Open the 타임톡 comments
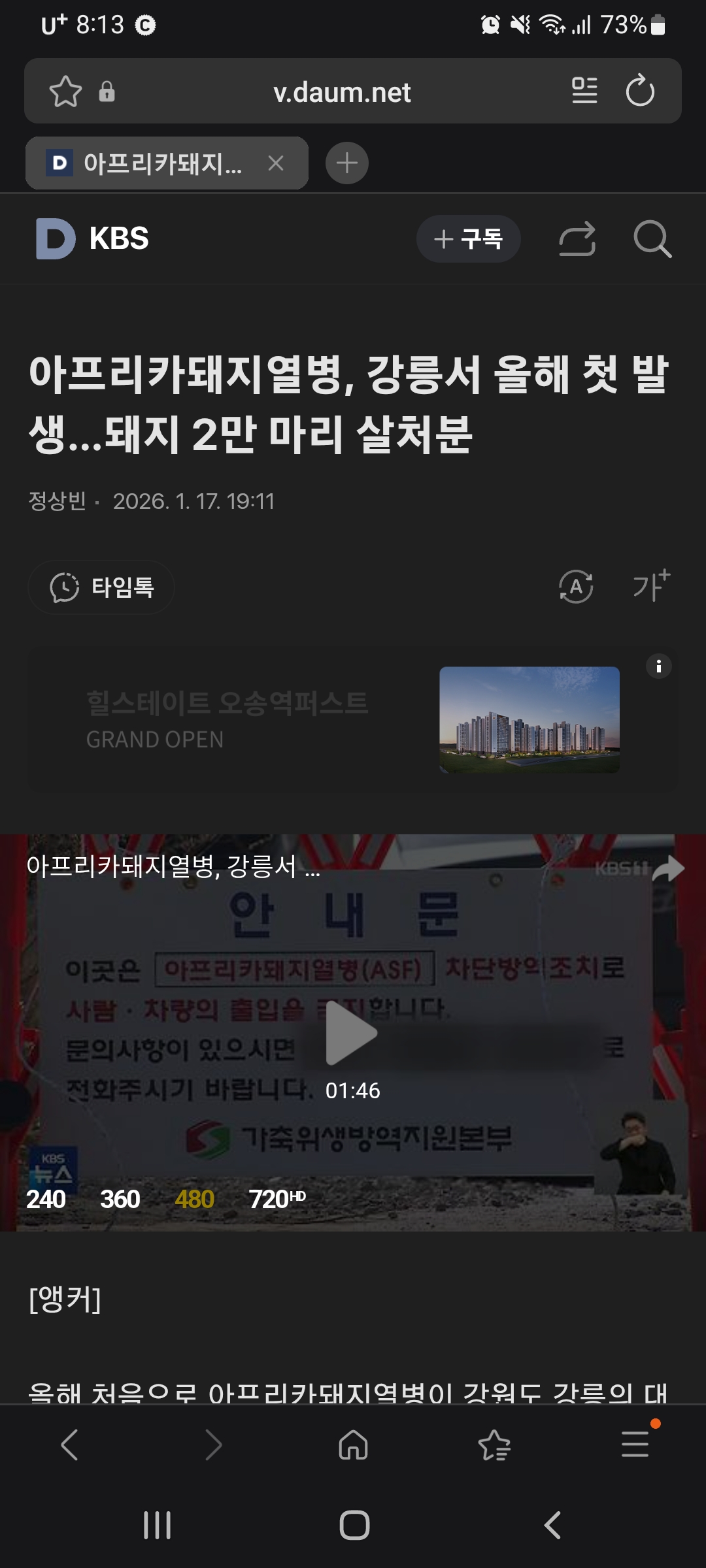 pyautogui.click(x=101, y=587)
